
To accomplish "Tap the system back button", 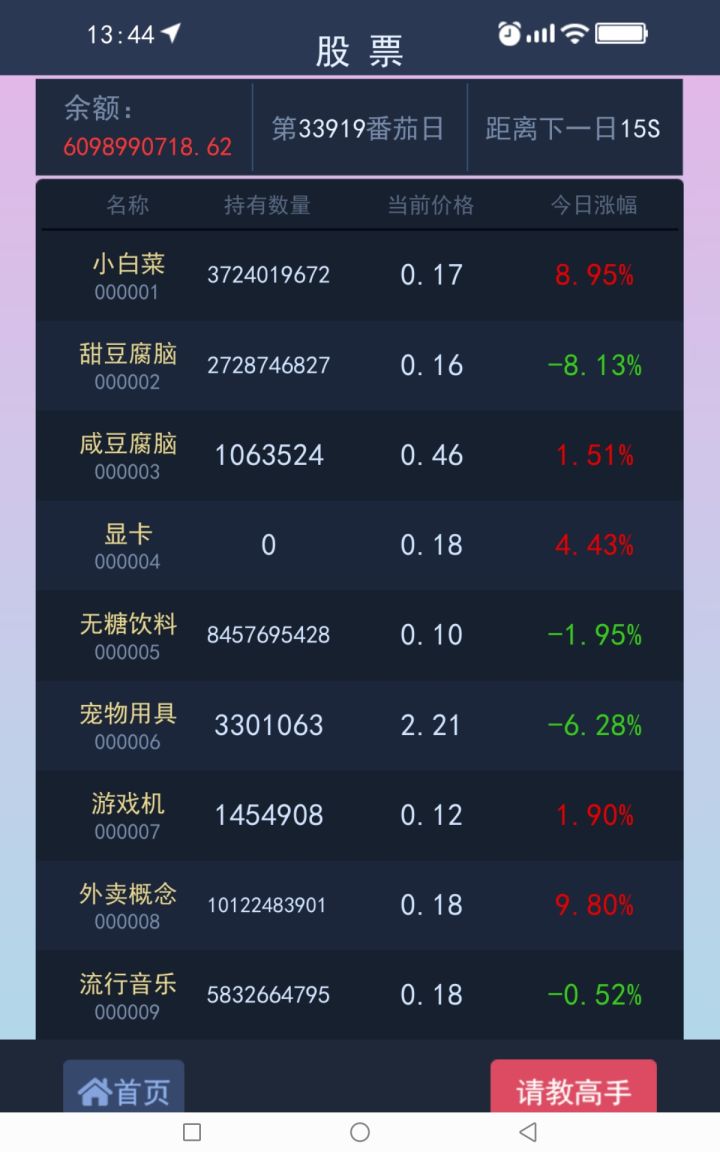I will tap(528, 1132).
